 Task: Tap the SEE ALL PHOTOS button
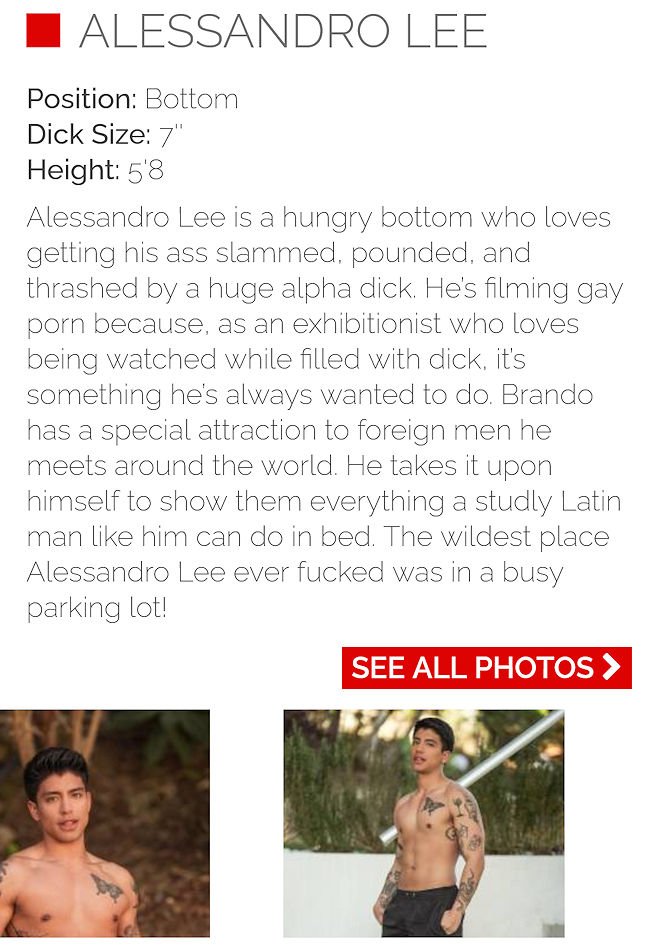(486, 667)
